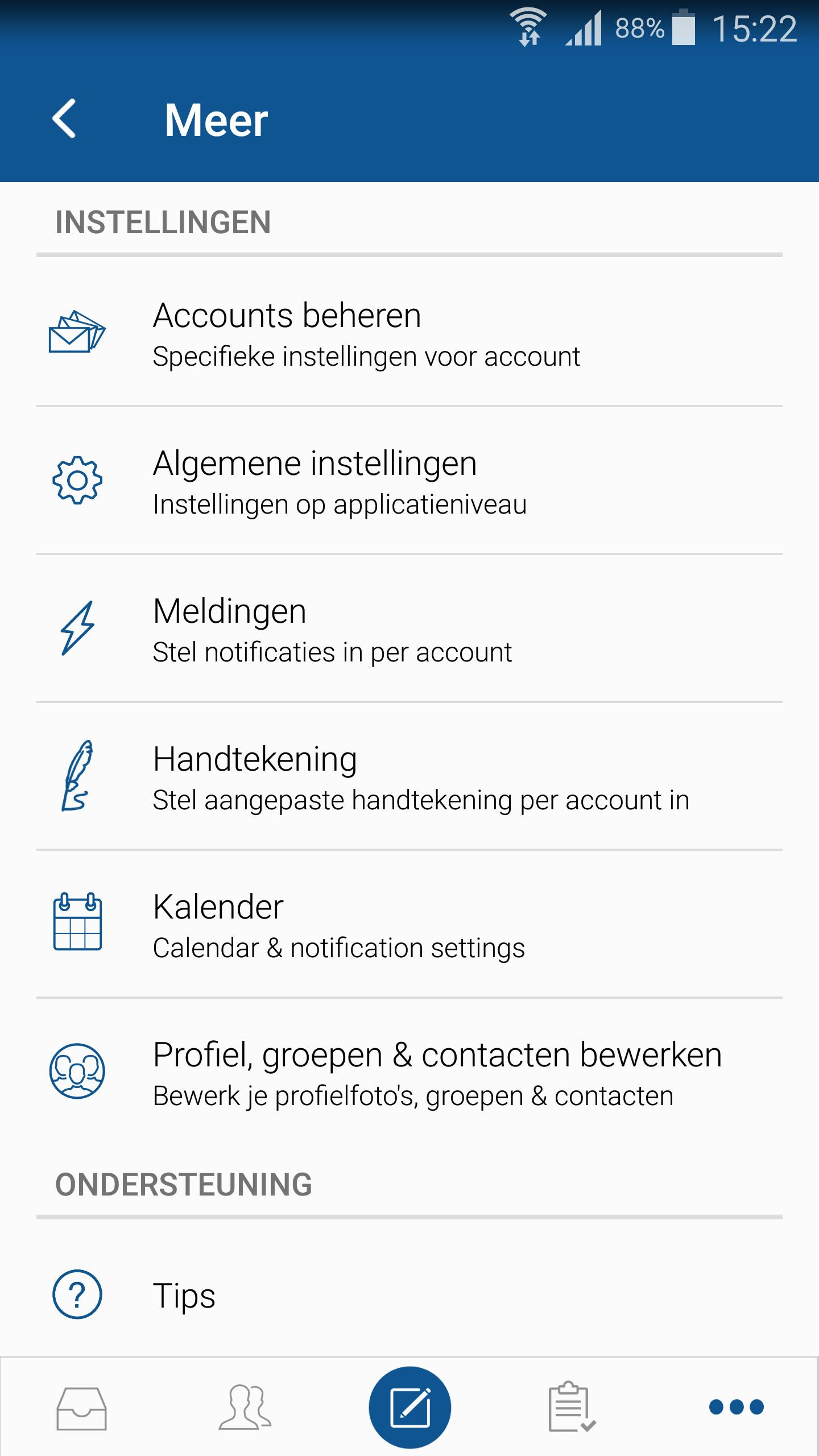This screenshot has height=1456, width=819.
Task: Go back using the header arrow
Action: click(x=64, y=119)
